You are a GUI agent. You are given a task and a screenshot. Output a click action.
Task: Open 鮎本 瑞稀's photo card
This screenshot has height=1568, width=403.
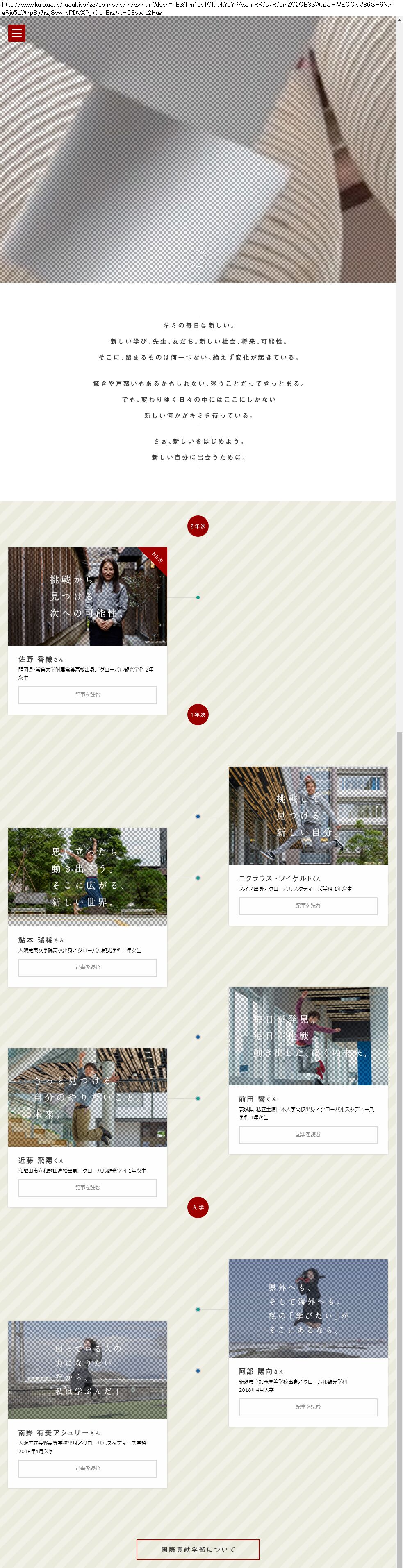(88, 876)
